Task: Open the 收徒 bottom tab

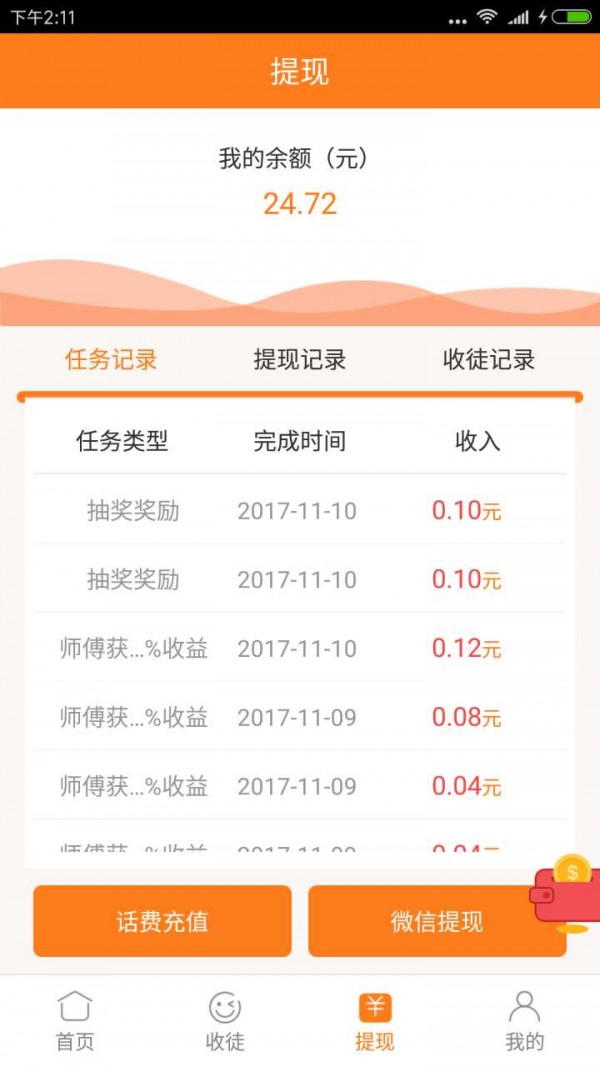Action: (x=225, y=1020)
